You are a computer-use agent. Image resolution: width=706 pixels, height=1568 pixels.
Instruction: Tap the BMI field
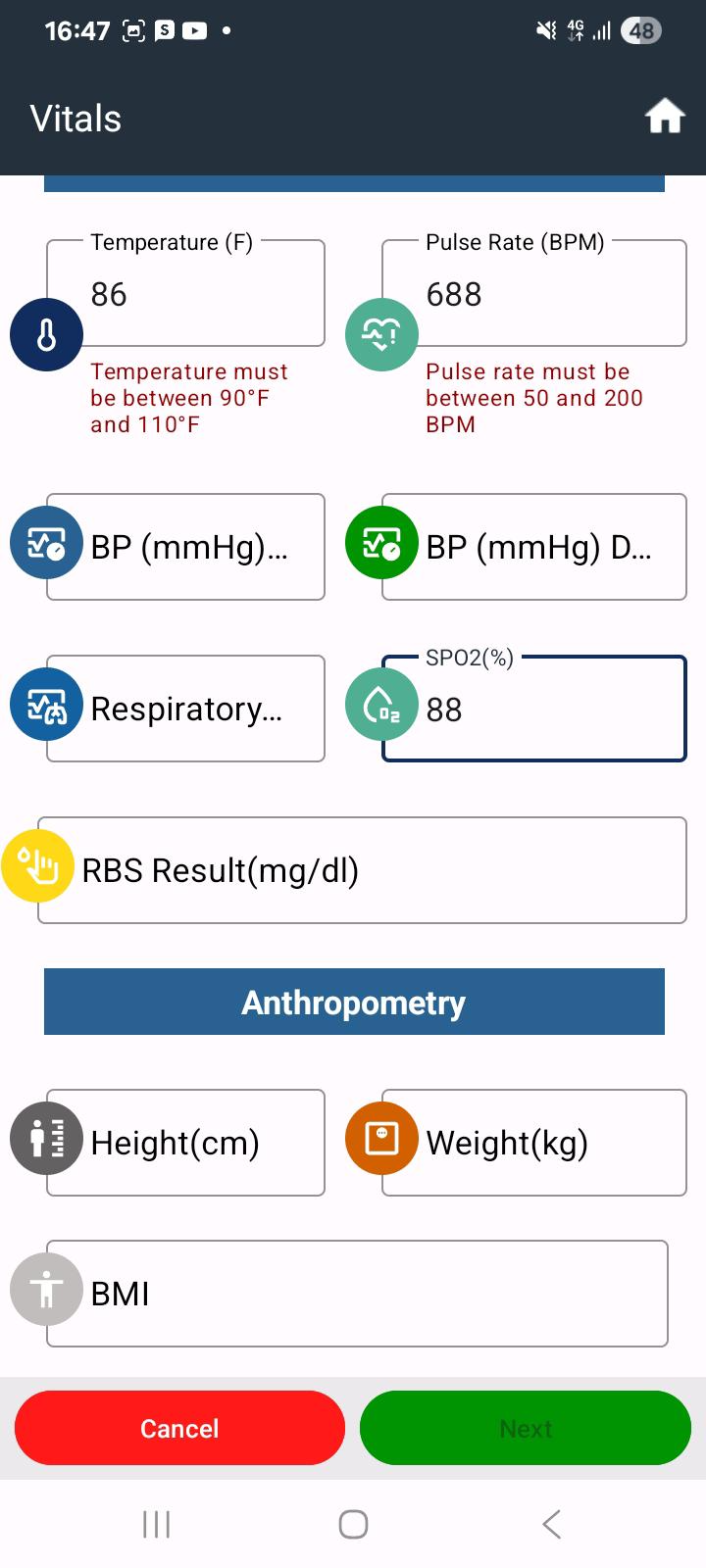[357, 1294]
